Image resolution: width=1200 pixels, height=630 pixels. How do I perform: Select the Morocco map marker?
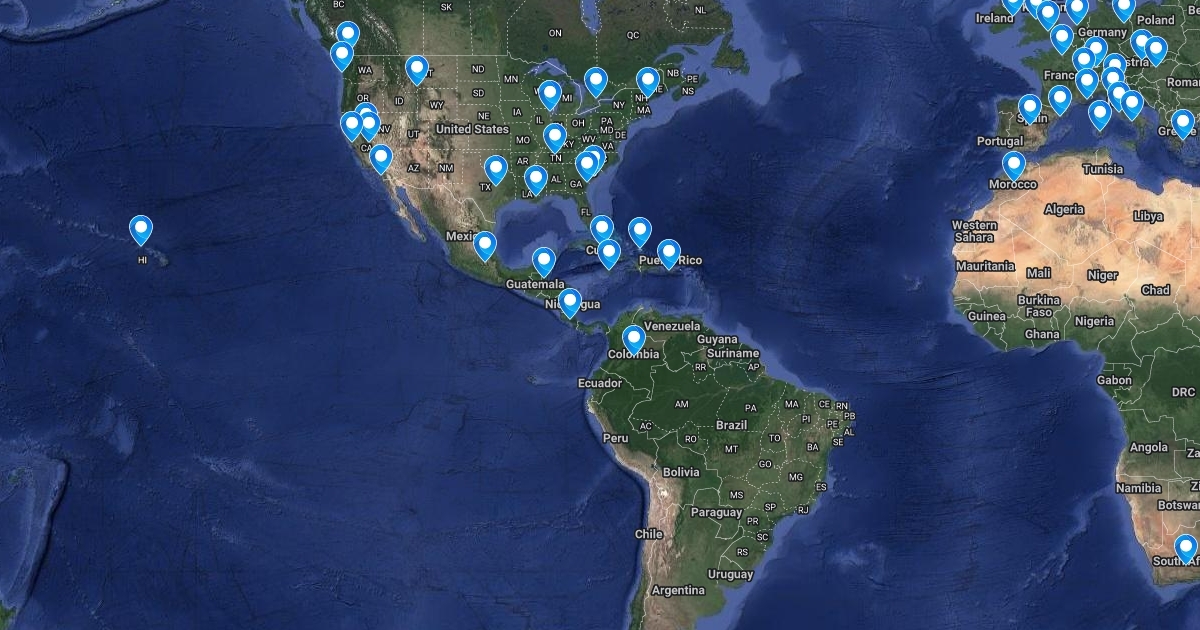[x=1014, y=164]
